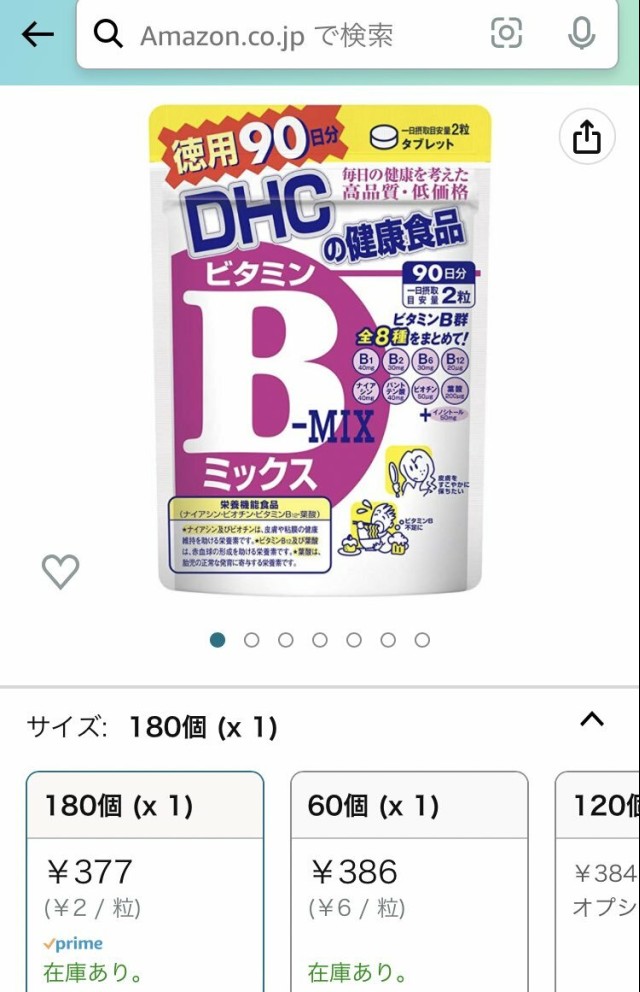The width and height of the screenshot is (640, 992).
Task: Choose the 60個 (x 1) size option
Action: tap(409, 880)
